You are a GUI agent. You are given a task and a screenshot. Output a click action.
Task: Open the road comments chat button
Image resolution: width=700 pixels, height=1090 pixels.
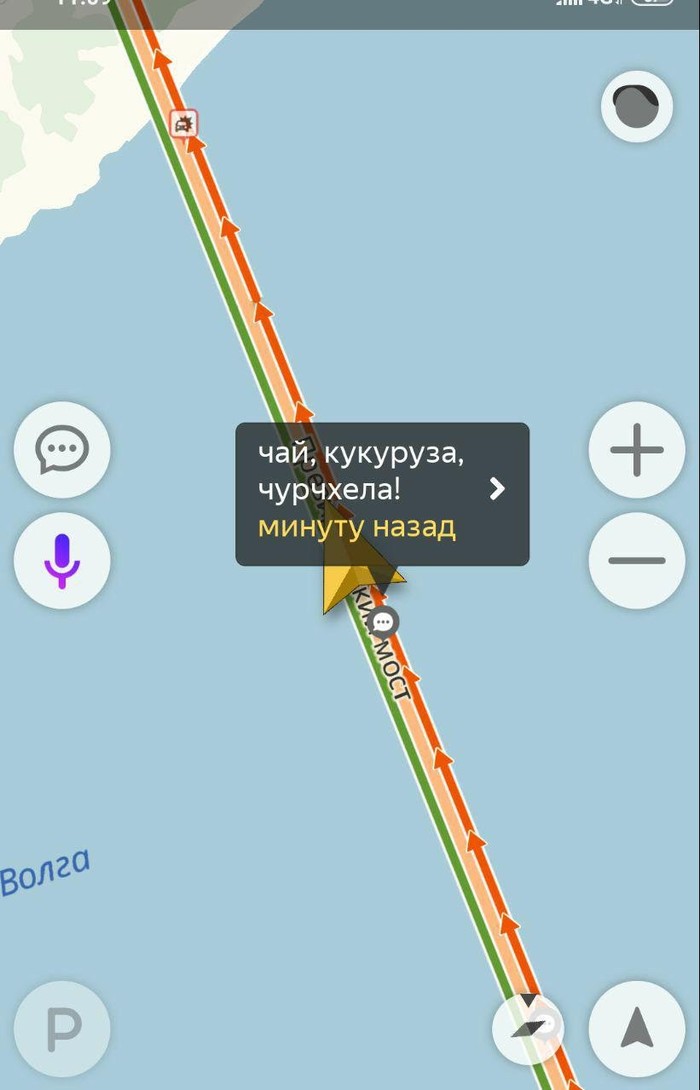tap(62, 450)
